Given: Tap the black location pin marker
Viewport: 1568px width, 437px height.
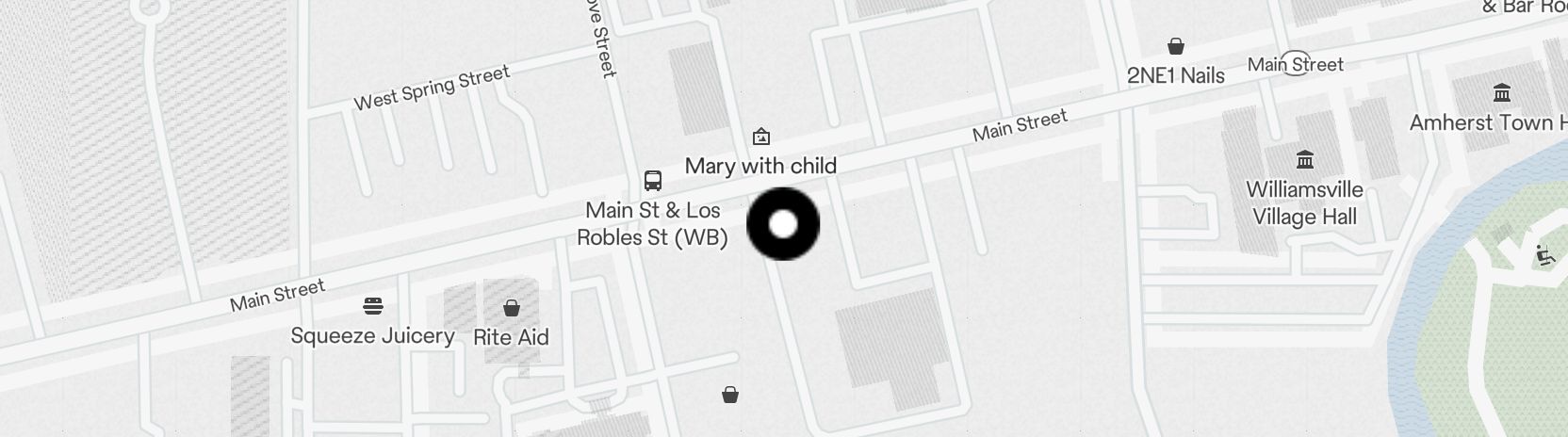Looking at the screenshot, I should [x=783, y=224].
